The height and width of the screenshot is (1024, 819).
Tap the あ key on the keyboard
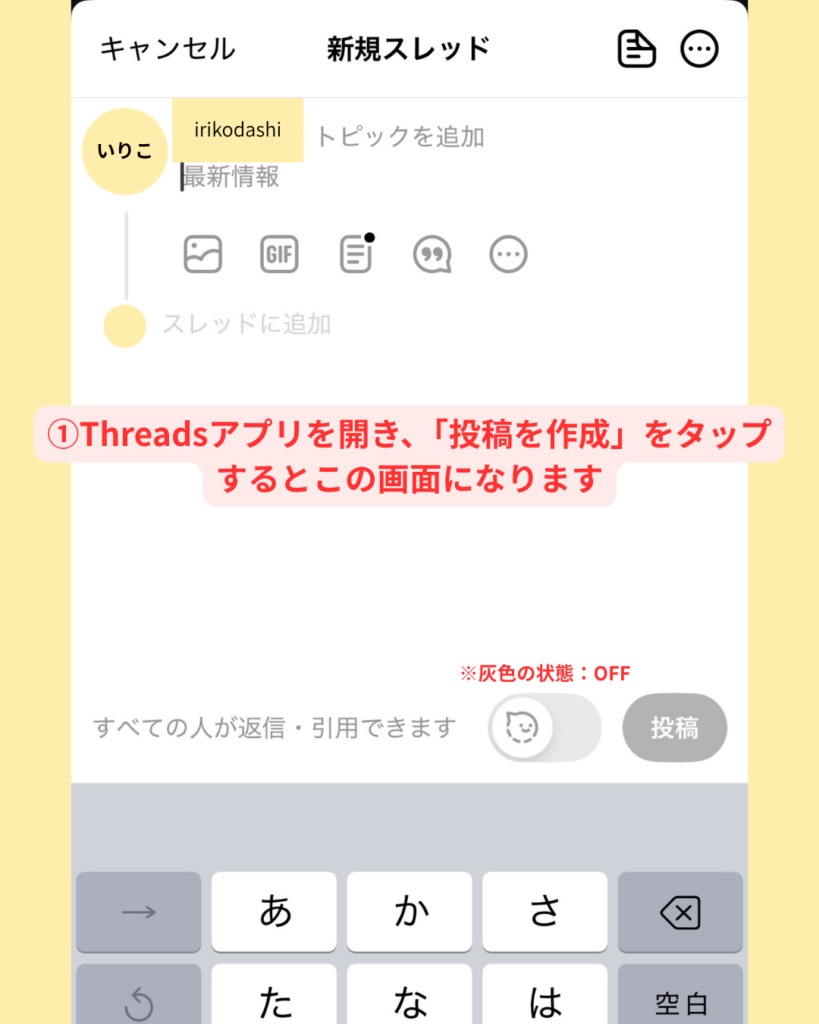pos(274,912)
